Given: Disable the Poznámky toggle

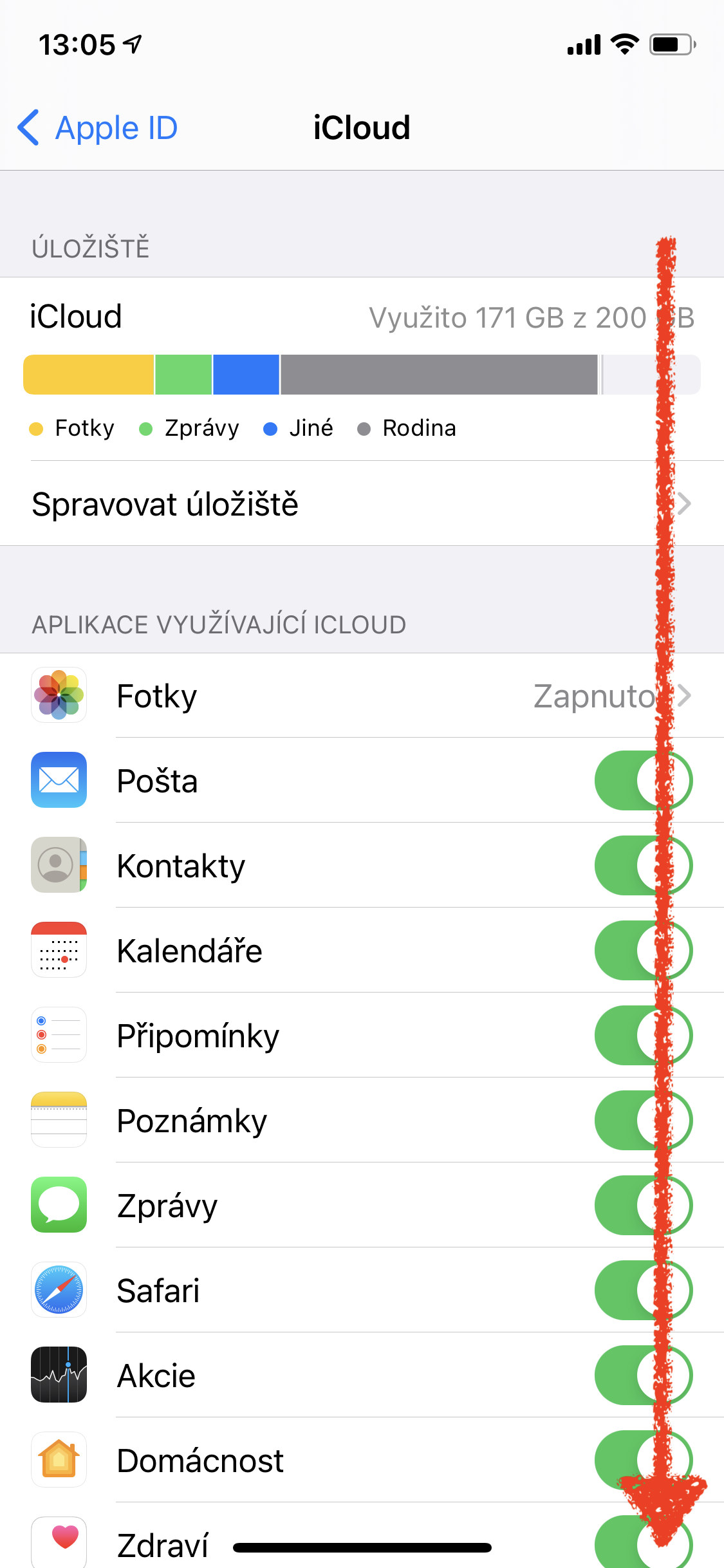Looking at the screenshot, I should (x=642, y=1120).
